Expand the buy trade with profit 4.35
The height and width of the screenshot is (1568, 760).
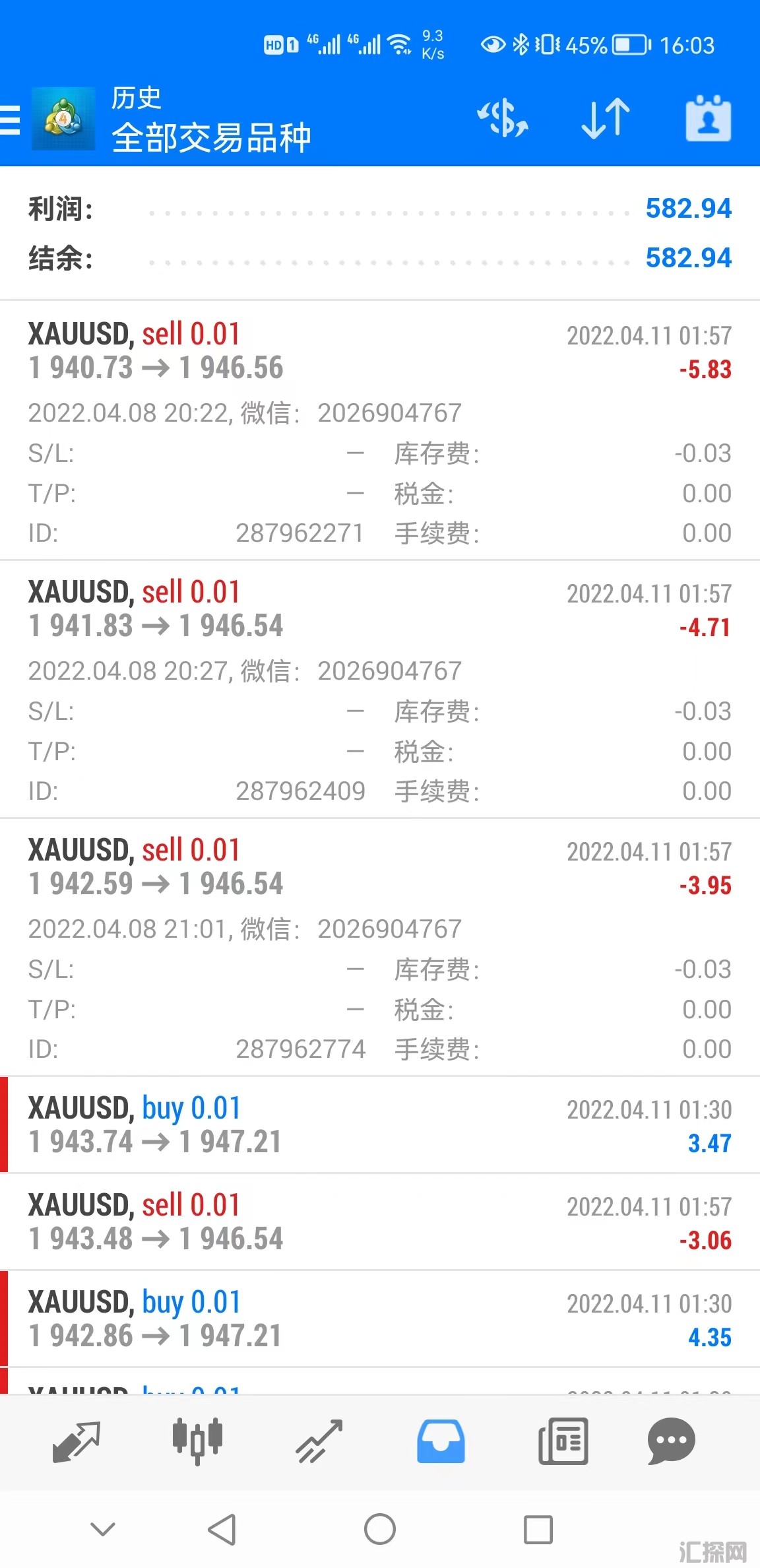tap(380, 1319)
